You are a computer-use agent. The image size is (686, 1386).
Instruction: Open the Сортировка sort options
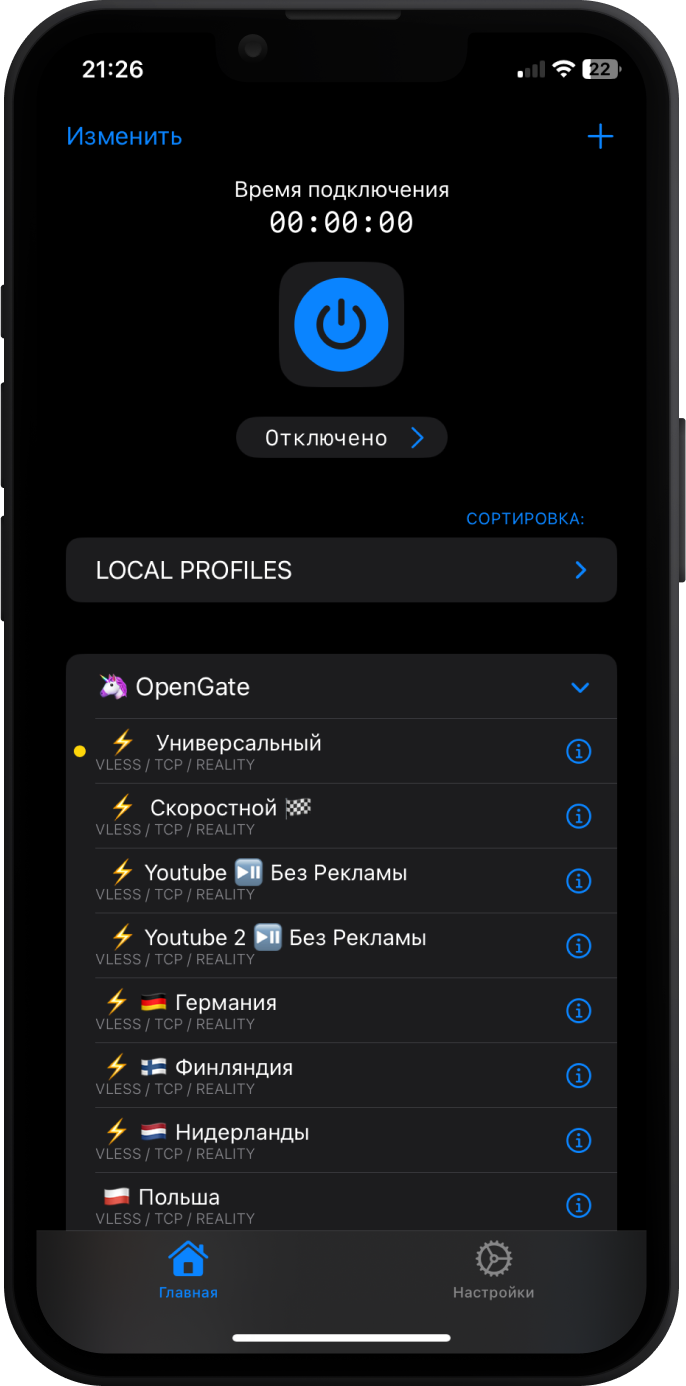pos(525,519)
